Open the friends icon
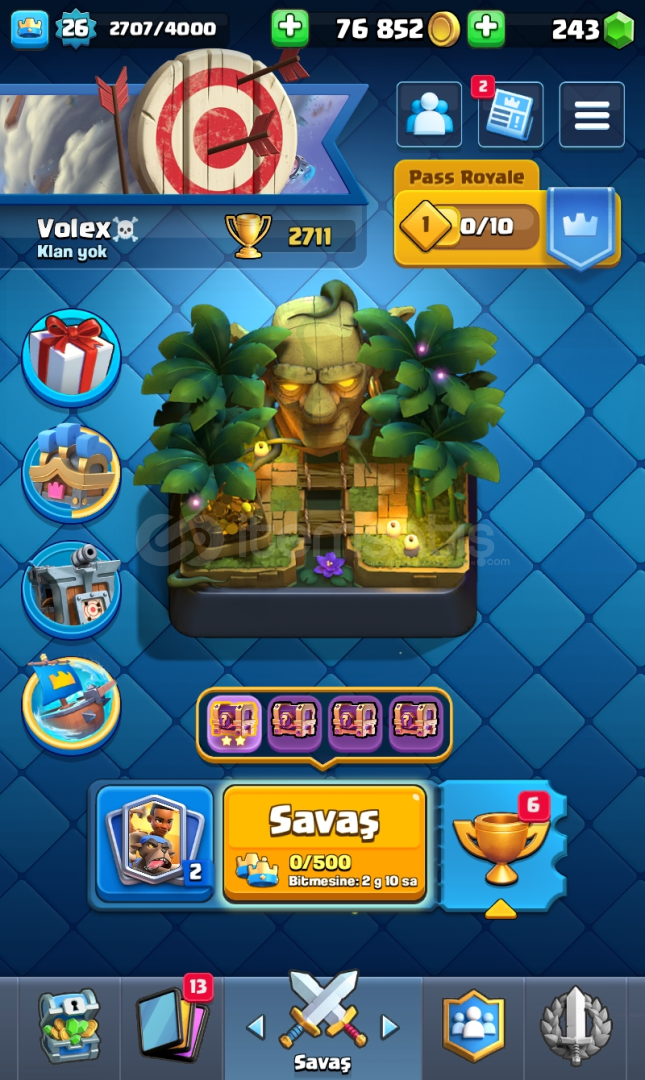The width and height of the screenshot is (645, 1080). (x=429, y=115)
